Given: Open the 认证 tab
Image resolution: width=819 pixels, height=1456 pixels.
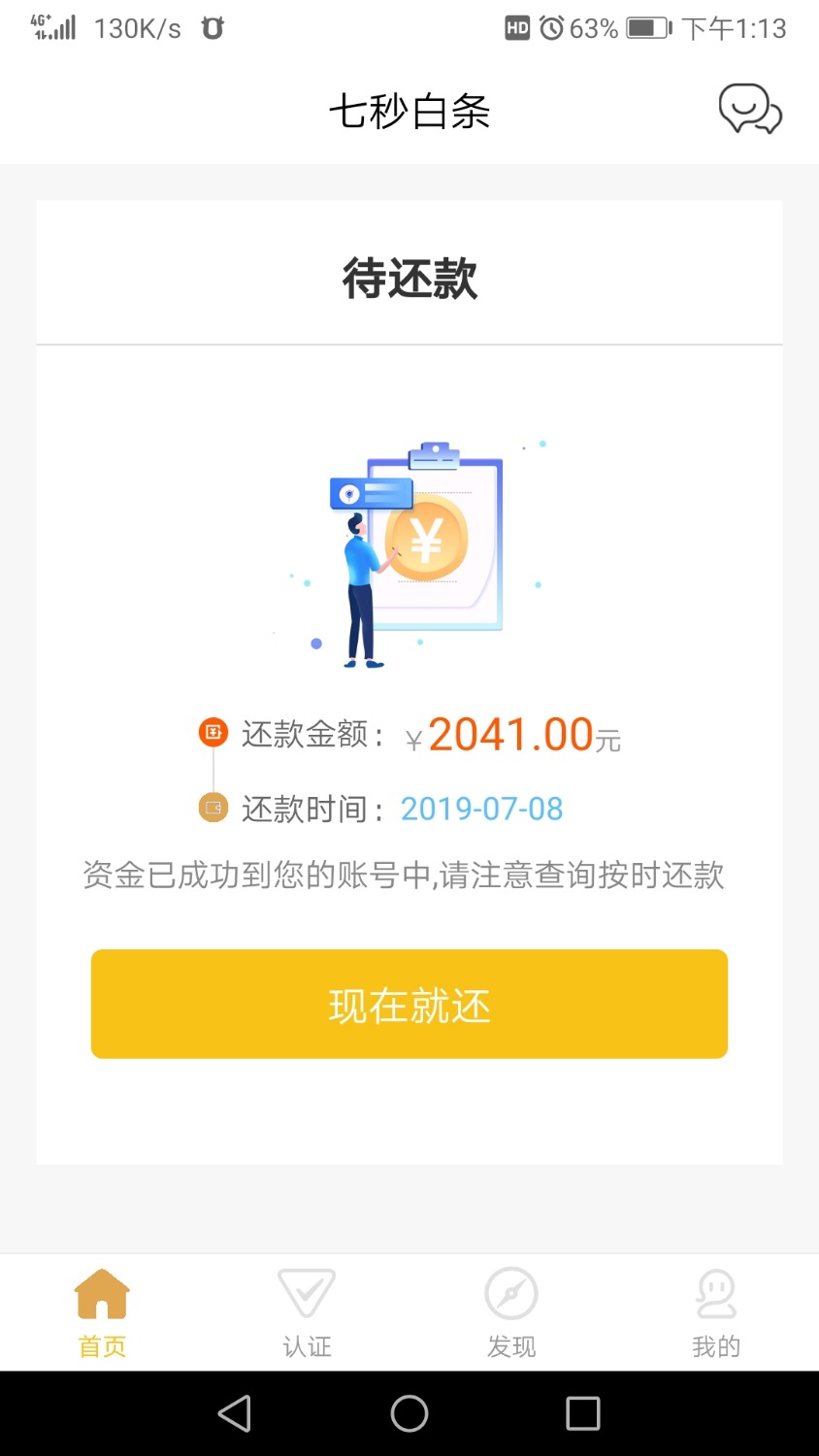Looking at the screenshot, I should (x=307, y=1312).
